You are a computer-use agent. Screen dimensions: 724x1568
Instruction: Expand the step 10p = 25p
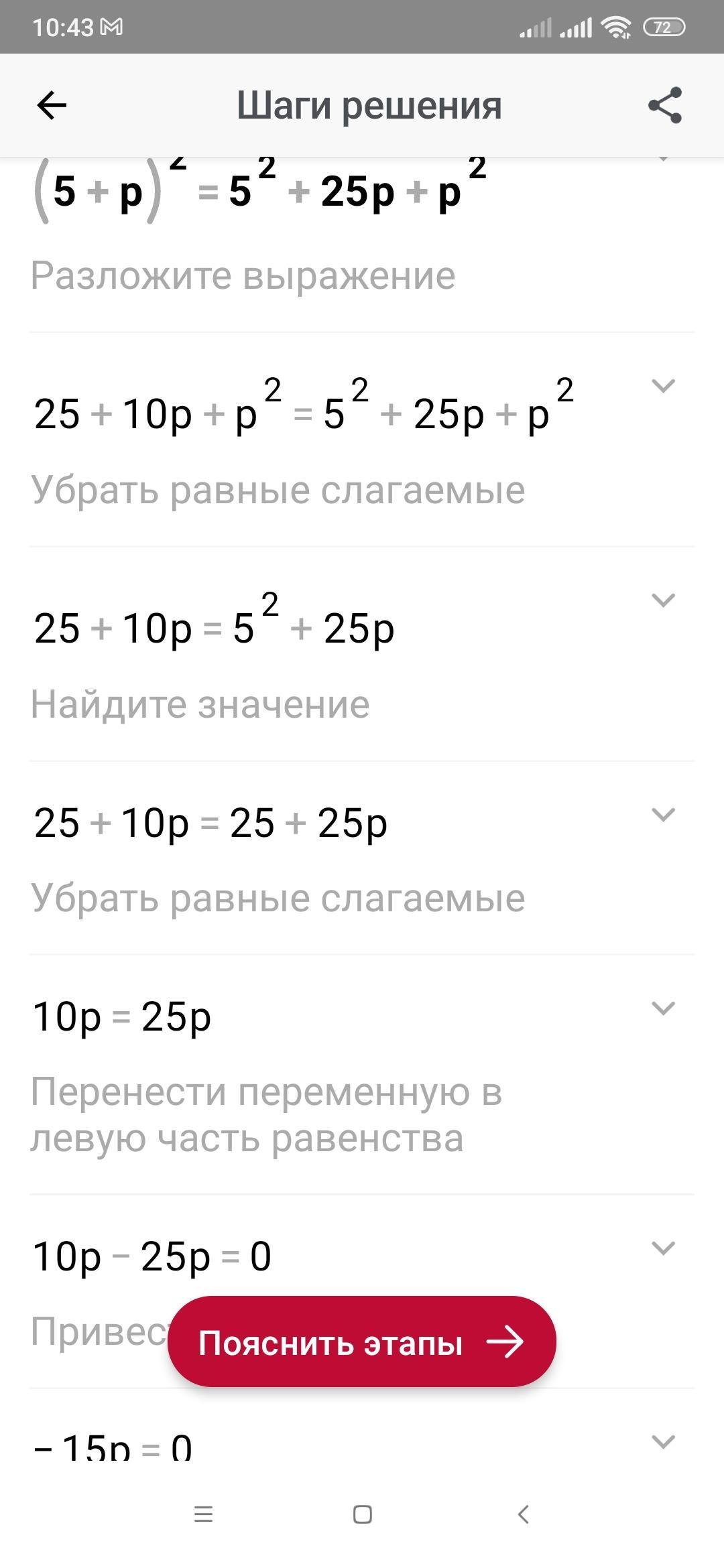663,1008
